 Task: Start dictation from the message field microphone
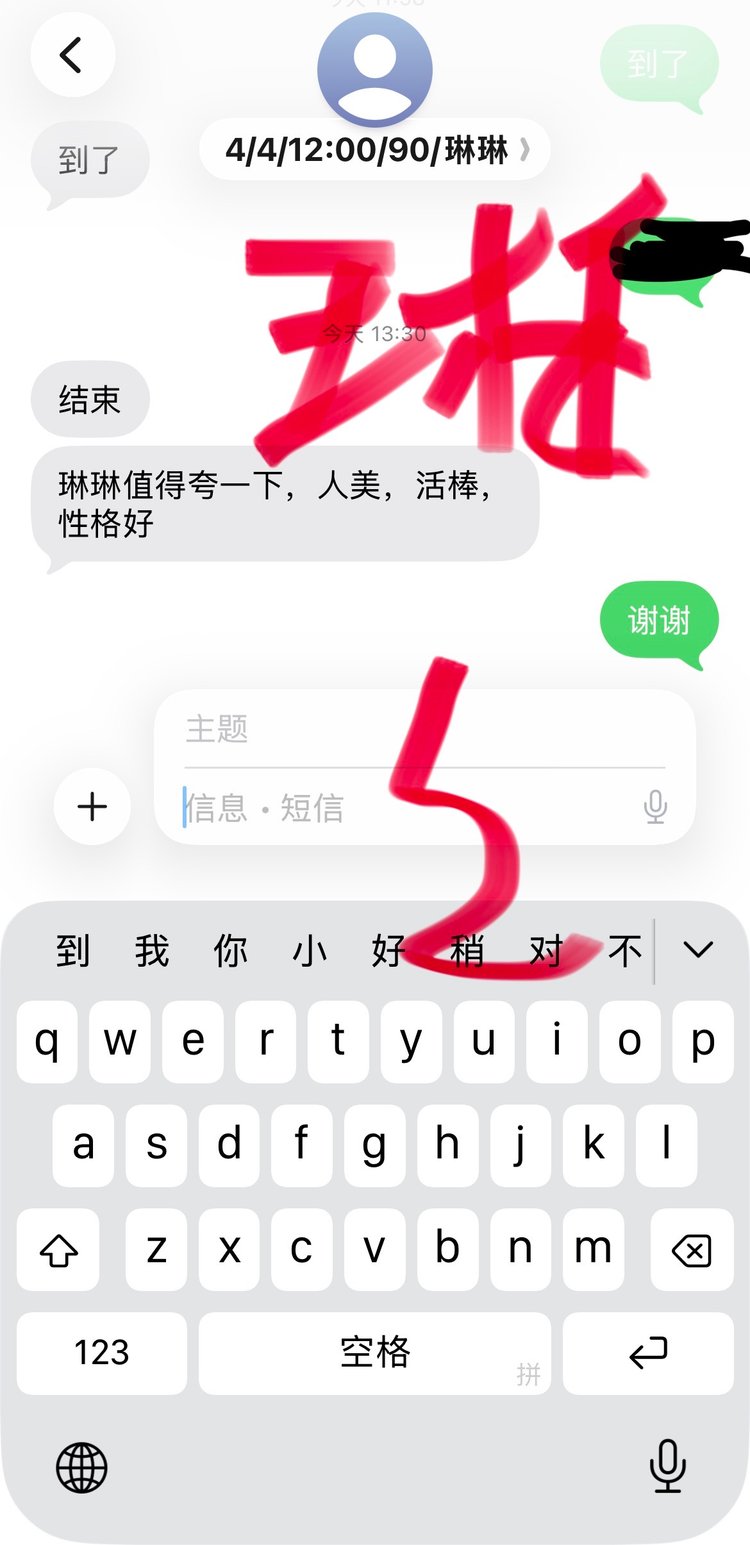[x=655, y=806]
